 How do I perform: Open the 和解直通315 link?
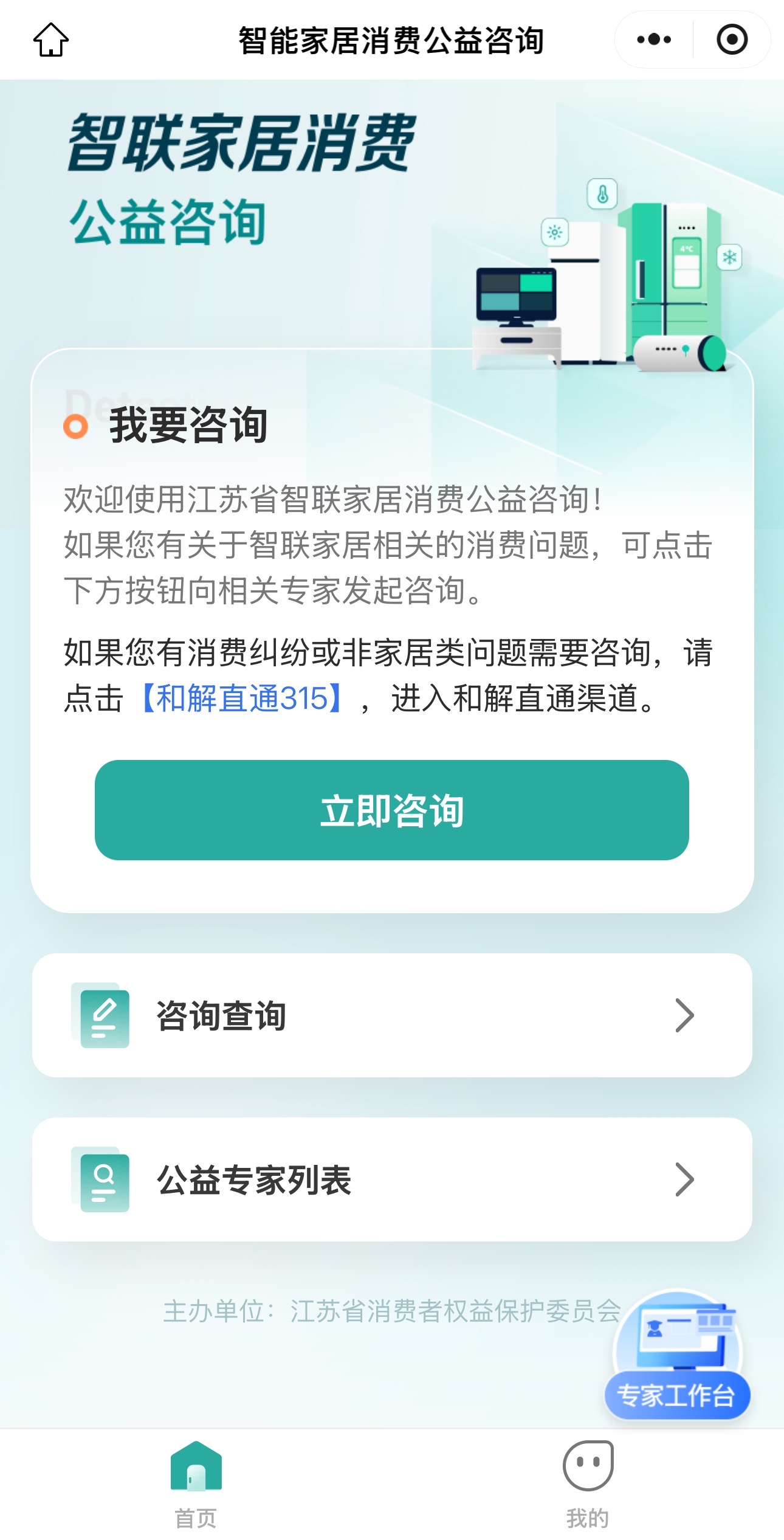(242, 698)
